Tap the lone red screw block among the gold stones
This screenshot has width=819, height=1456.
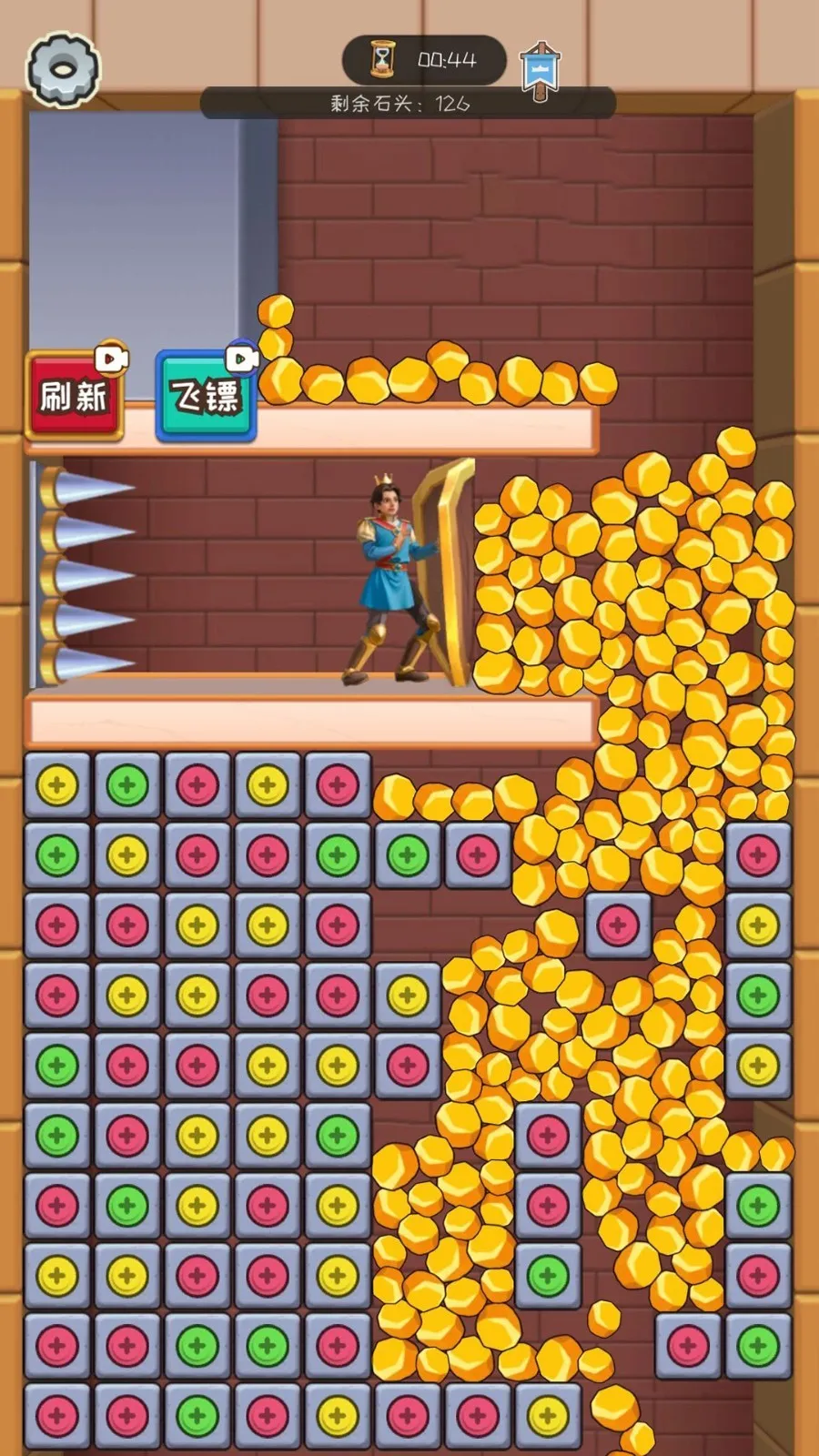(x=618, y=925)
